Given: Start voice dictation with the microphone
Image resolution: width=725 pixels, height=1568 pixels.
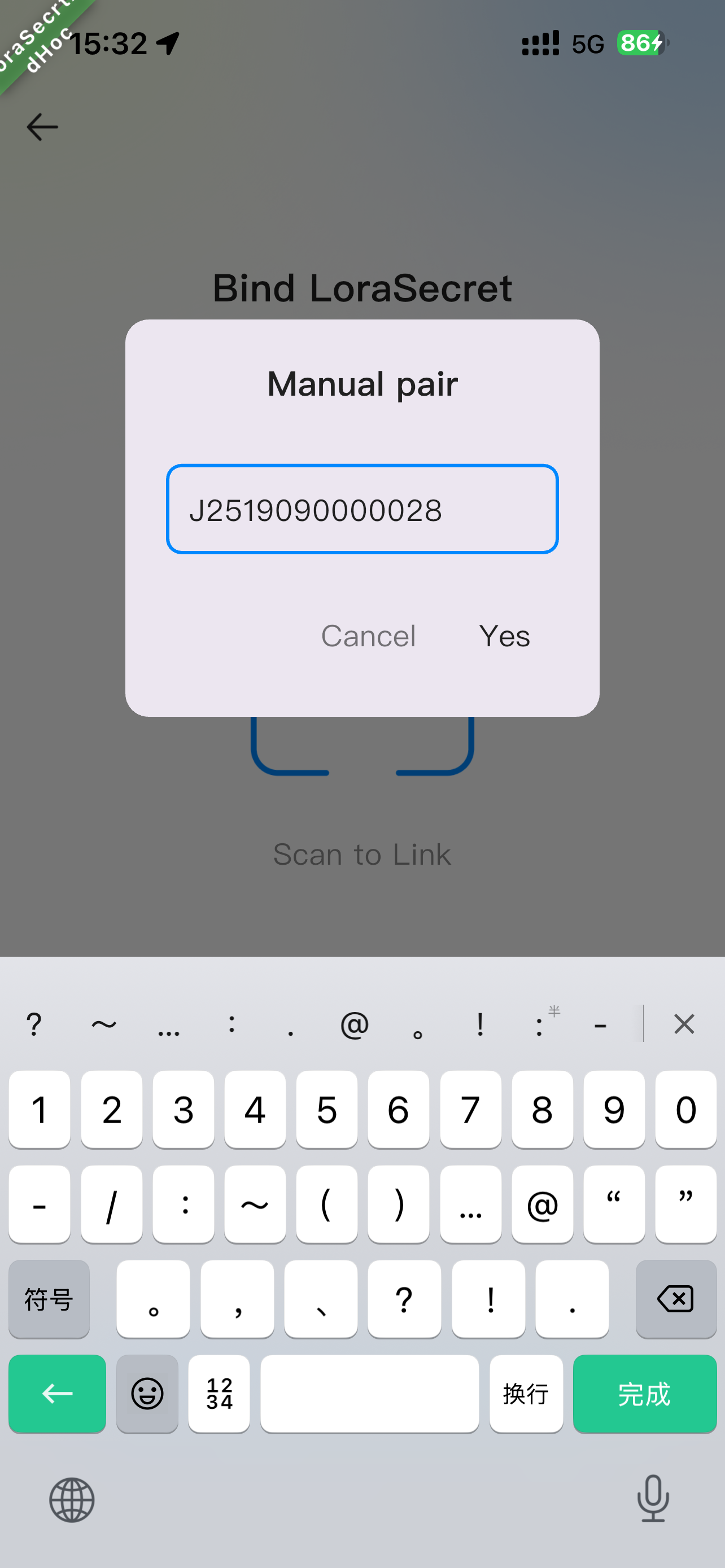Looking at the screenshot, I should click(x=653, y=1499).
